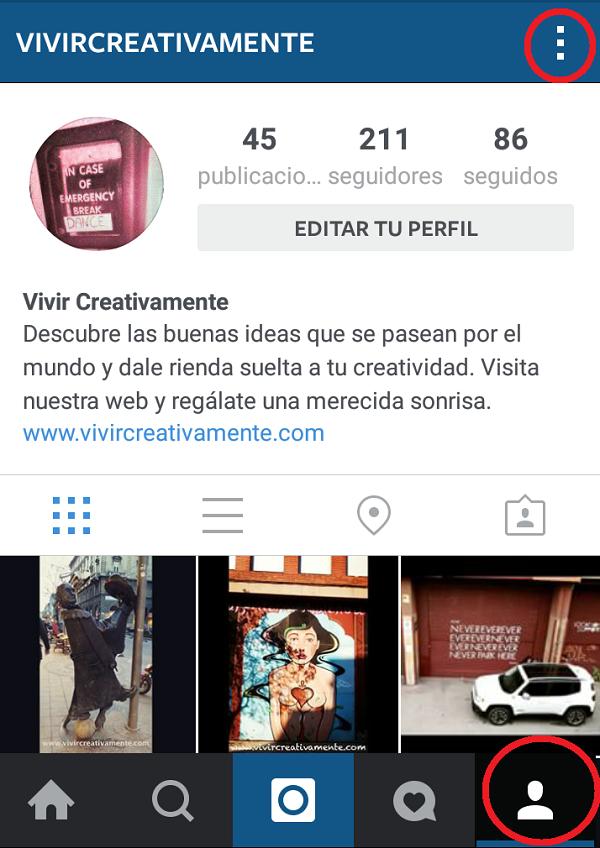Switch to the list view tab
Screen dimensions: 600x848
point(222,515)
